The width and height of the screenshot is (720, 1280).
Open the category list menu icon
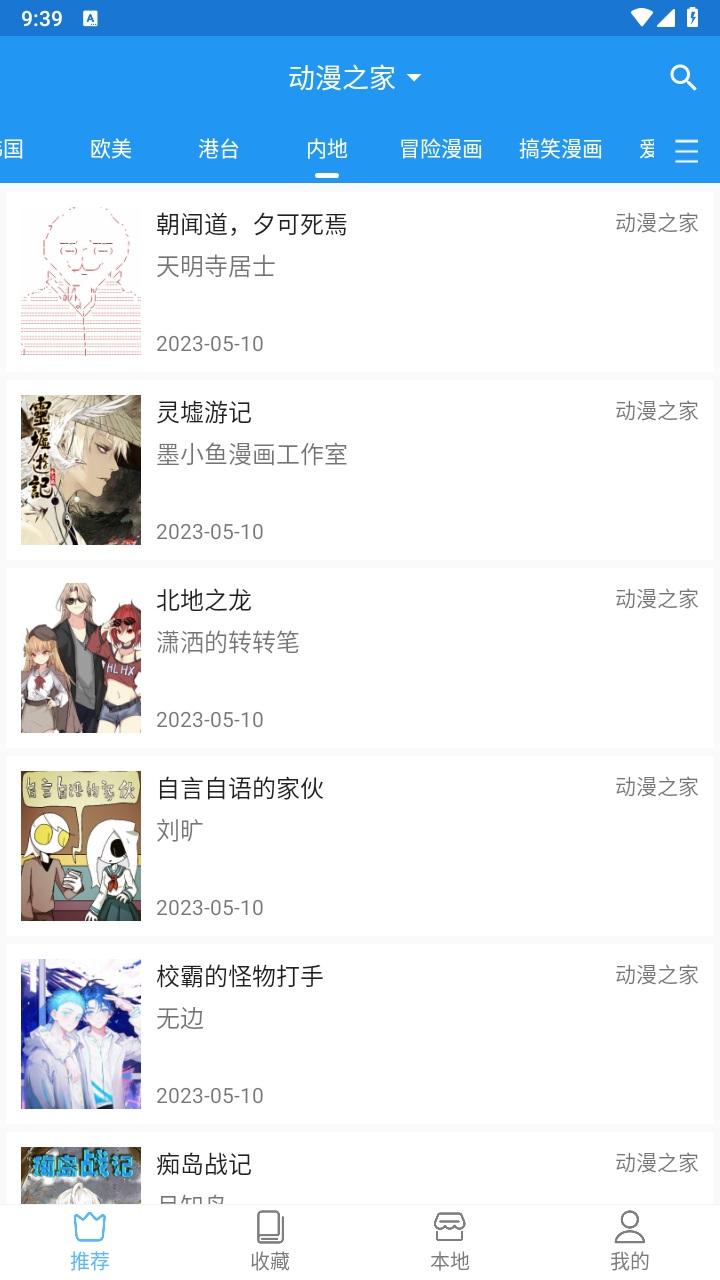(x=687, y=150)
